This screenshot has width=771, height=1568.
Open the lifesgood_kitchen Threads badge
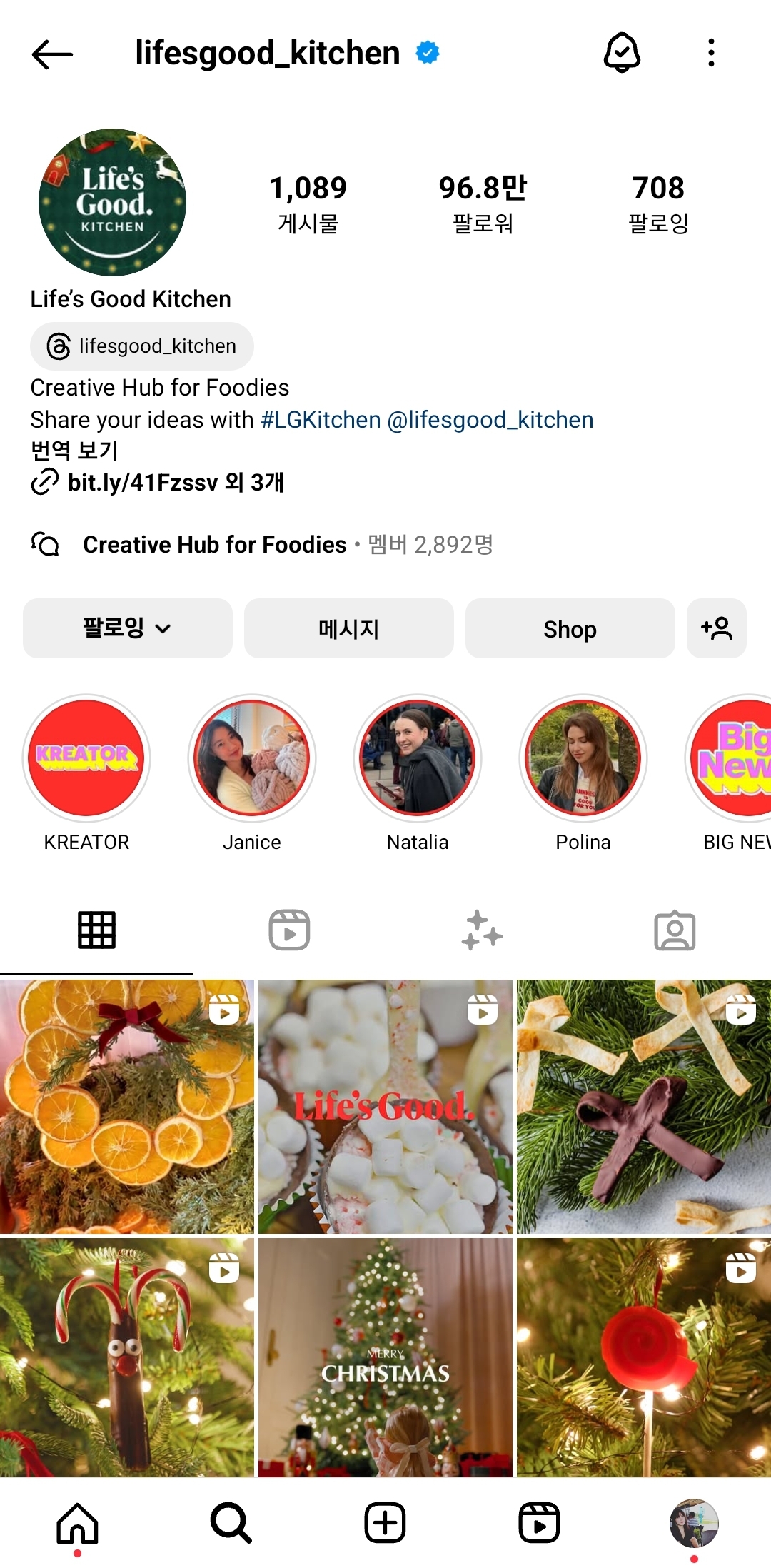point(141,346)
